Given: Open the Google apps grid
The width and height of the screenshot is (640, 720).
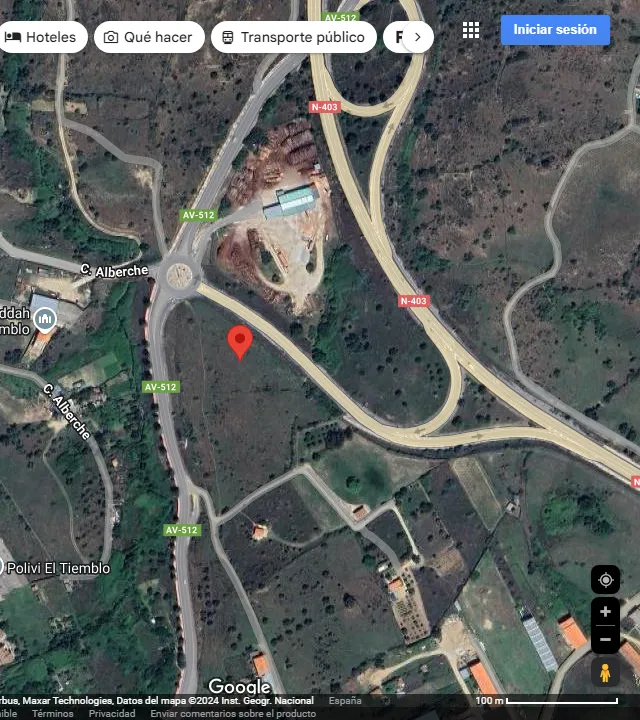Looking at the screenshot, I should [x=471, y=30].
